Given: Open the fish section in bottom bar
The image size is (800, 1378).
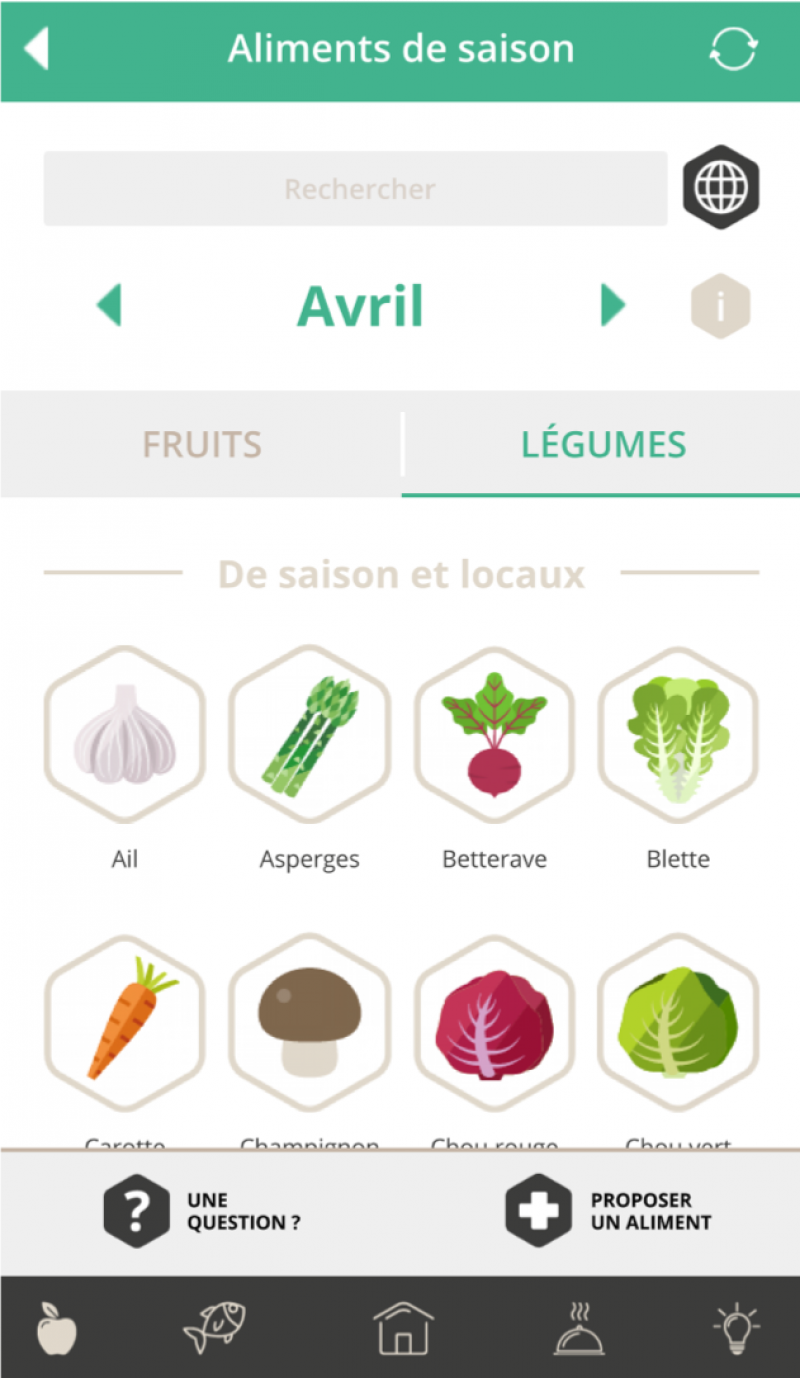Looking at the screenshot, I should click(214, 1329).
